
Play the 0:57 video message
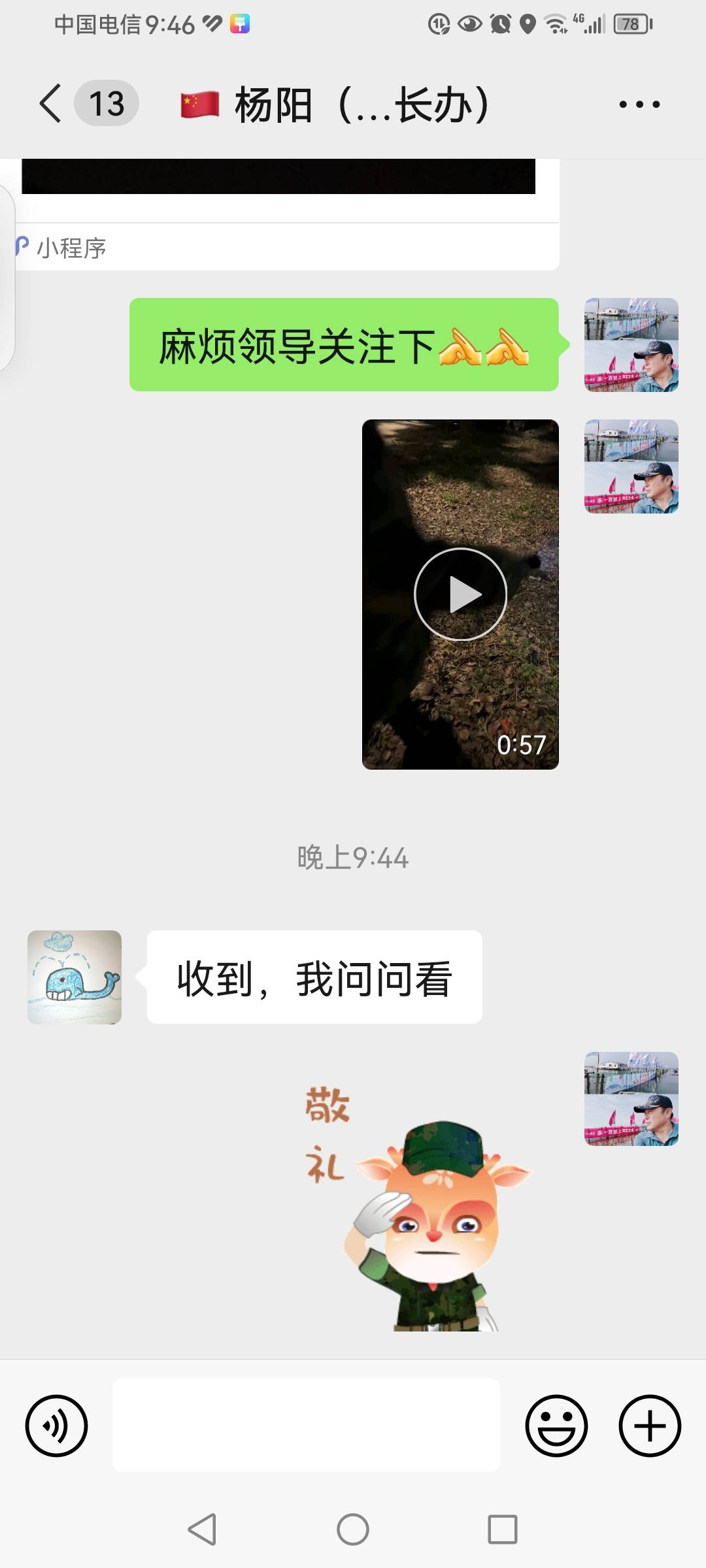(x=460, y=594)
